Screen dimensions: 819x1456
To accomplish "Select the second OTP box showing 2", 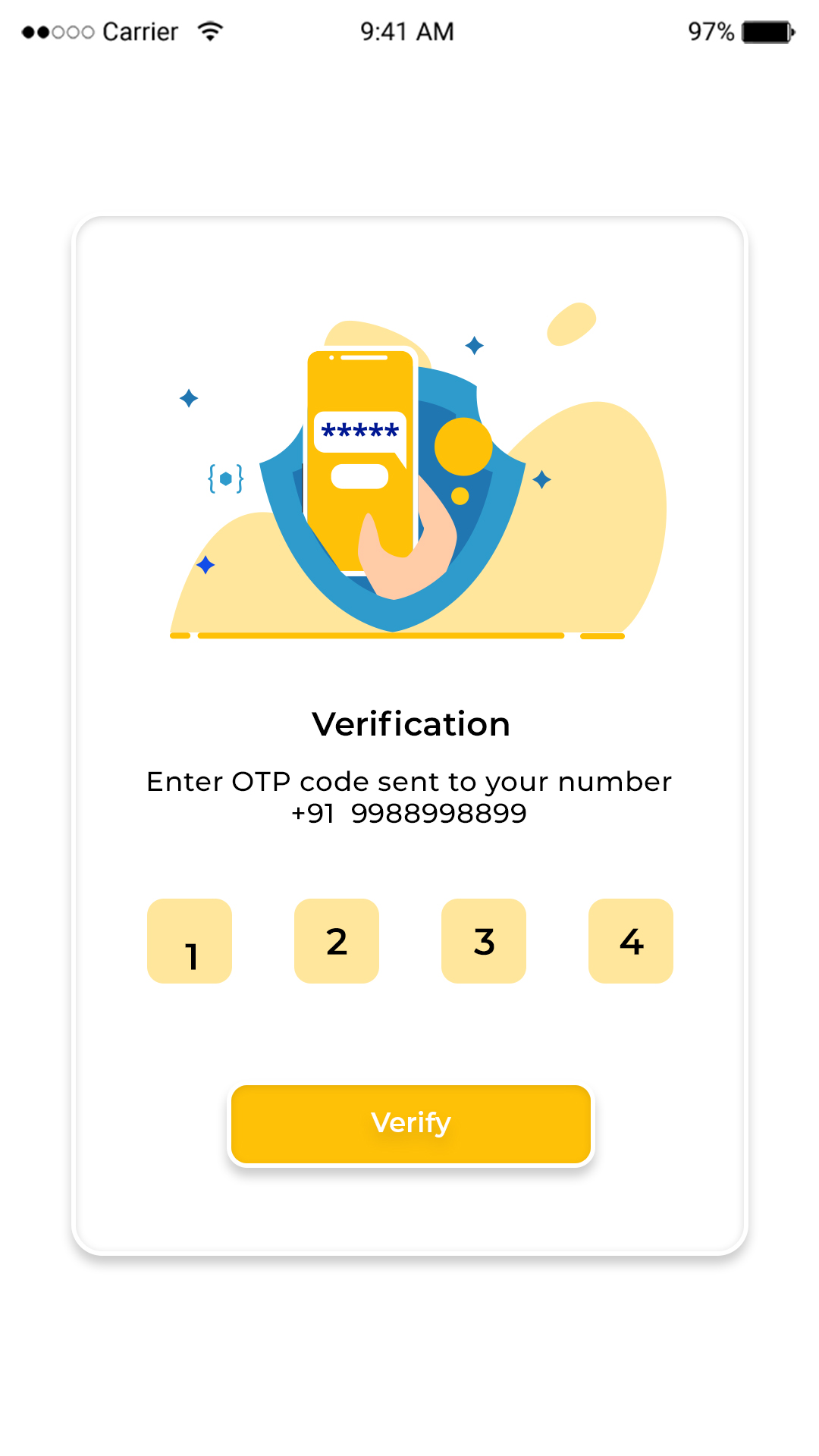I will (x=337, y=941).
